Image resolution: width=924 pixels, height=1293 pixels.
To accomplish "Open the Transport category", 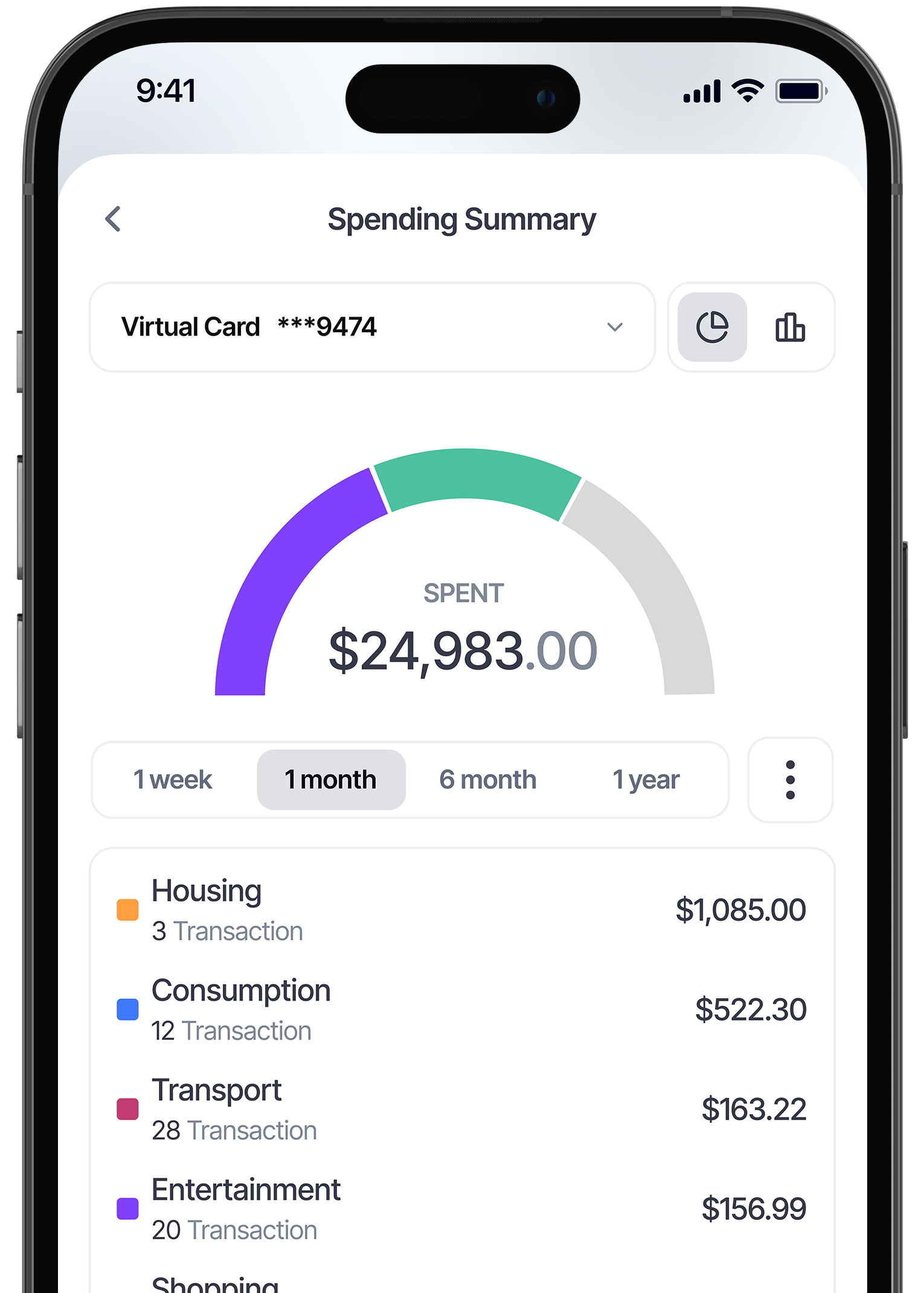I will point(461,1109).
